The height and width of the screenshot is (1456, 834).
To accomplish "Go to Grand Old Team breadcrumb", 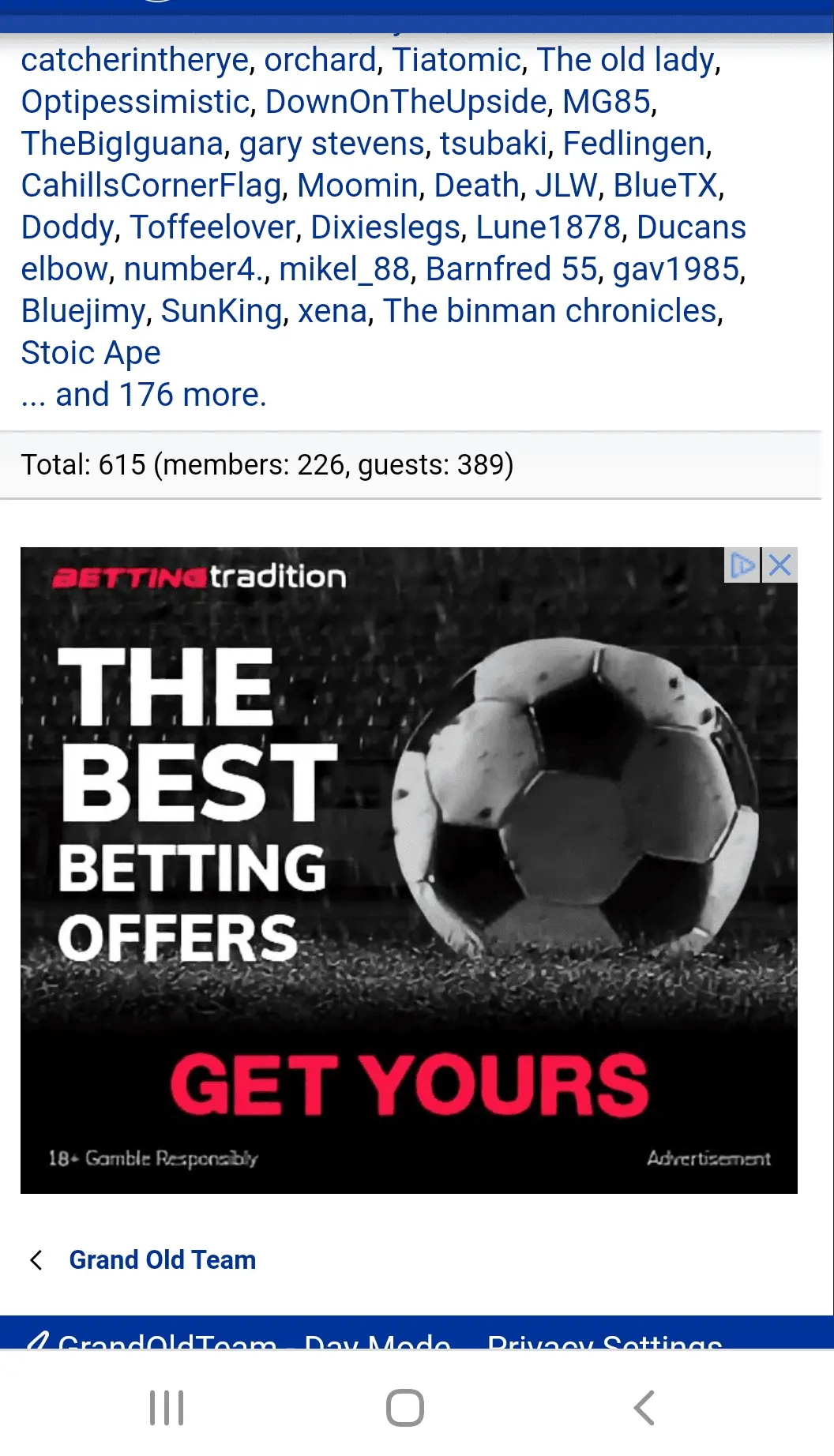I will click(x=162, y=1260).
